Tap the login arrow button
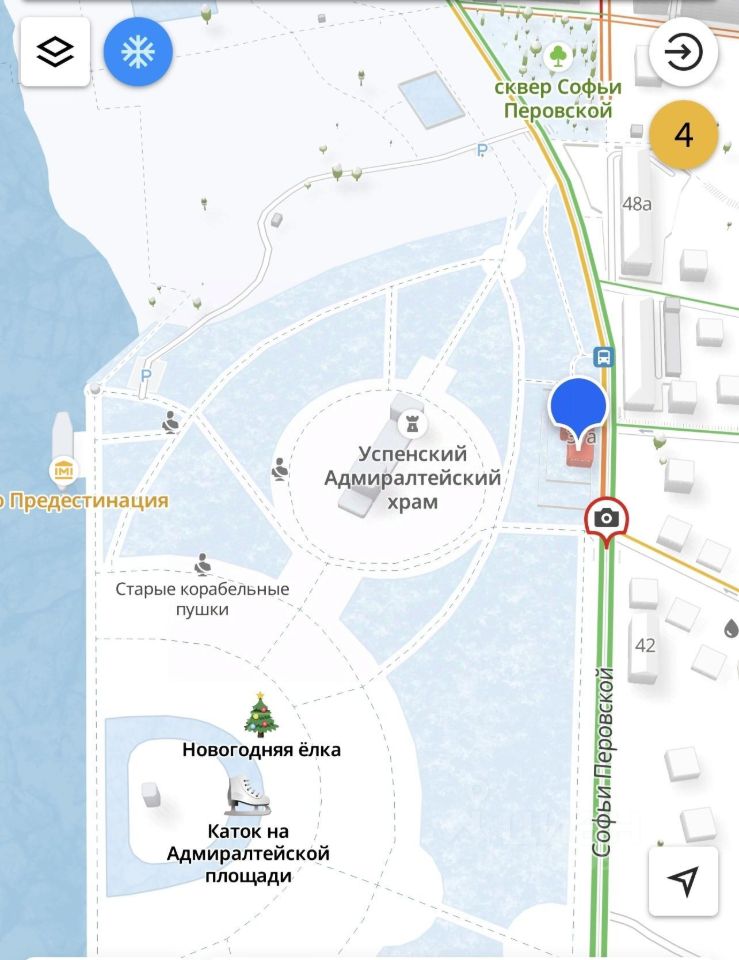Viewport: 739px width, 960px height. pyautogui.click(x=684, y=52)
